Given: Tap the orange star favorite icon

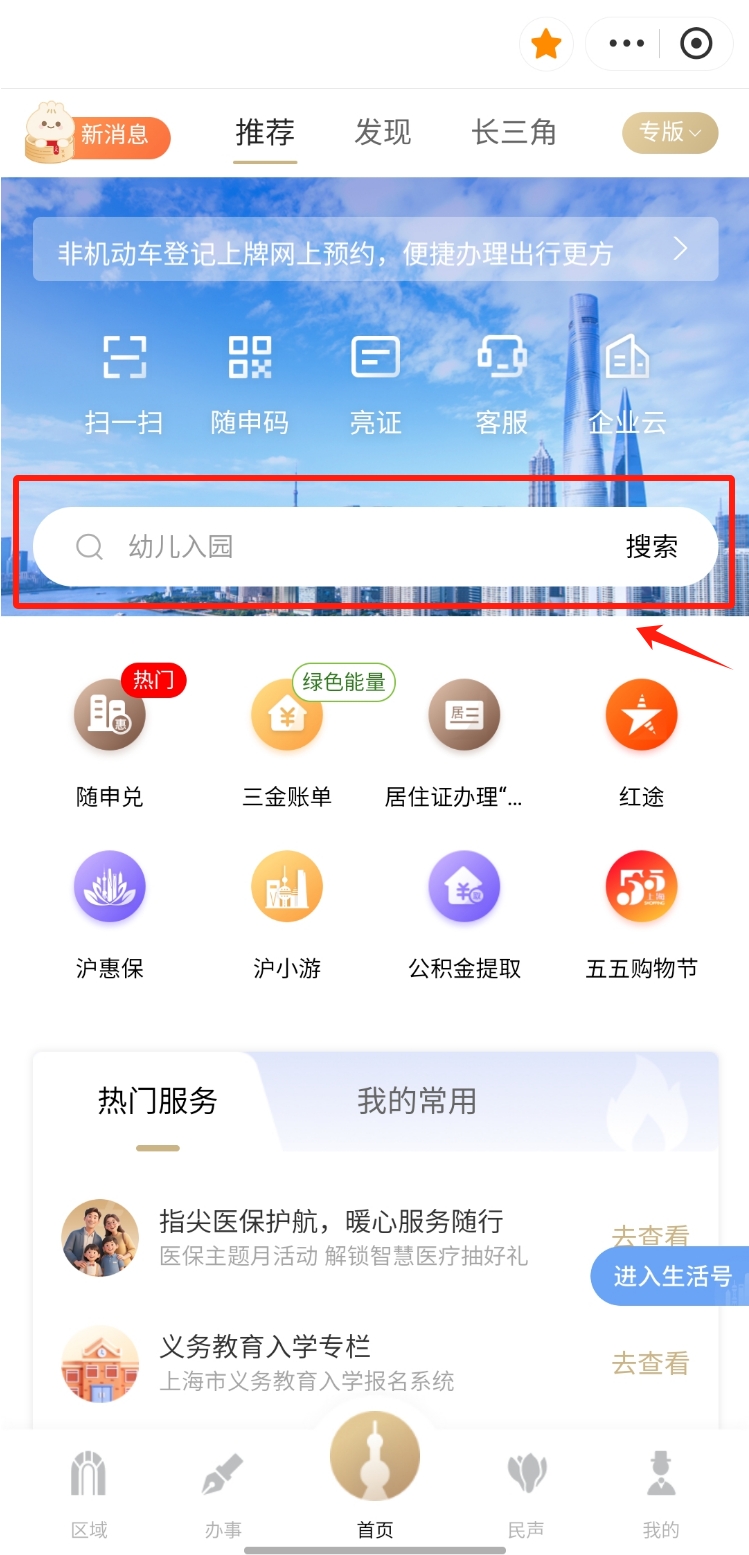Looking at the screenshot, I should point(546,44).
